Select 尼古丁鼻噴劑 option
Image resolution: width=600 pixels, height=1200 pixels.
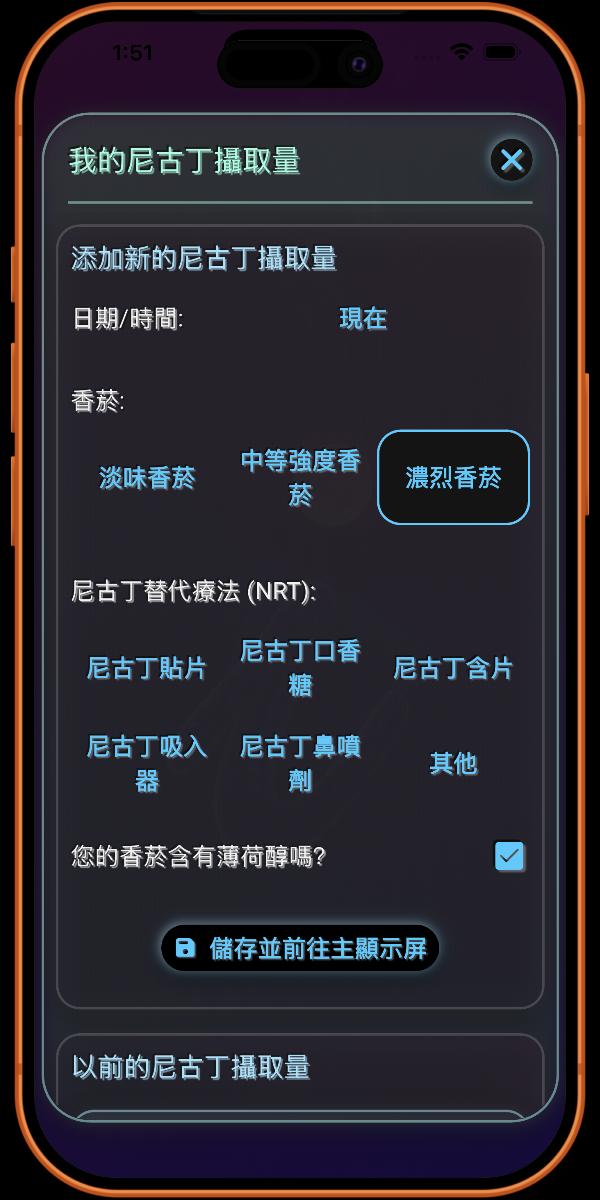click(x=300, y=763)
